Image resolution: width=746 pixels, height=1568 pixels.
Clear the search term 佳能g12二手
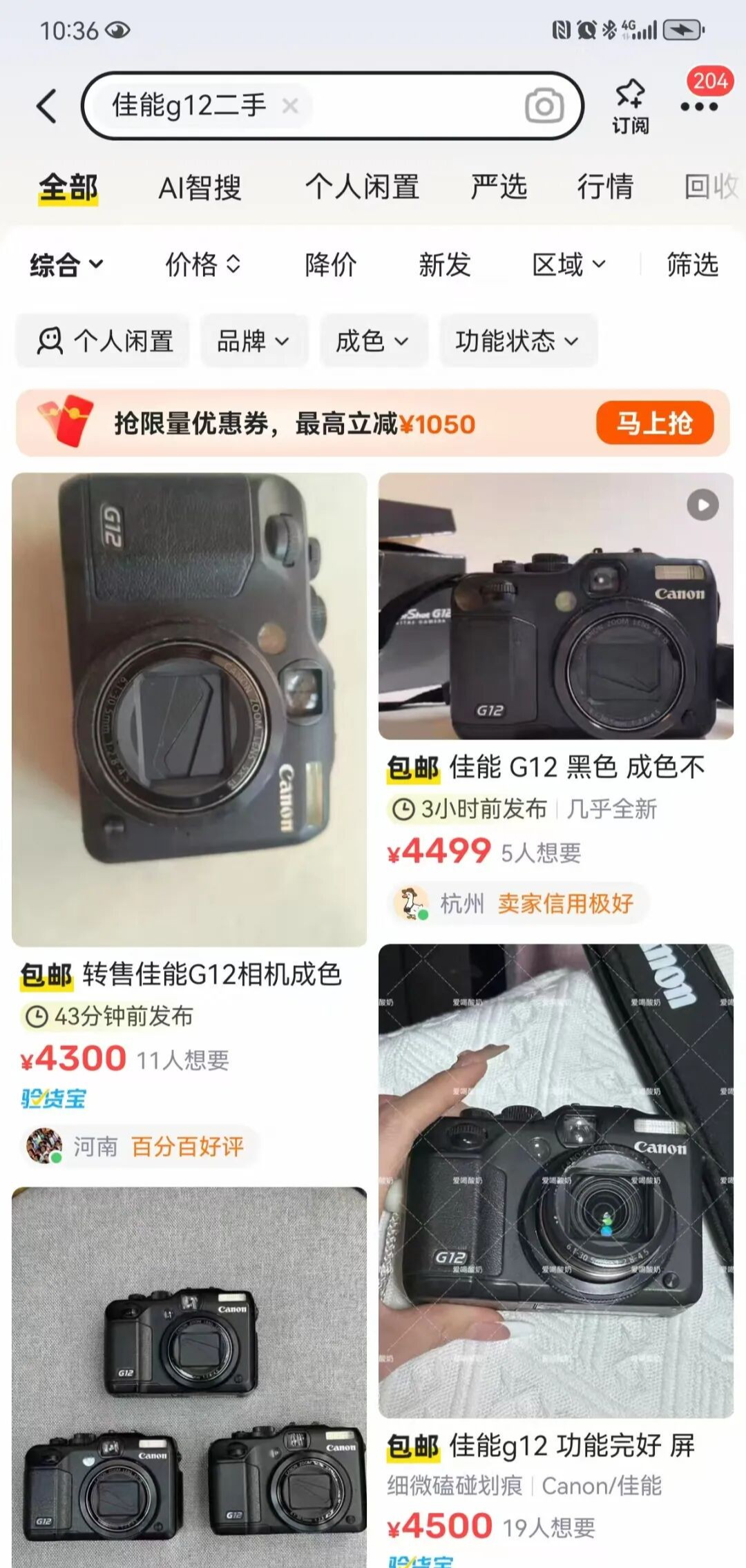(290, 106)
